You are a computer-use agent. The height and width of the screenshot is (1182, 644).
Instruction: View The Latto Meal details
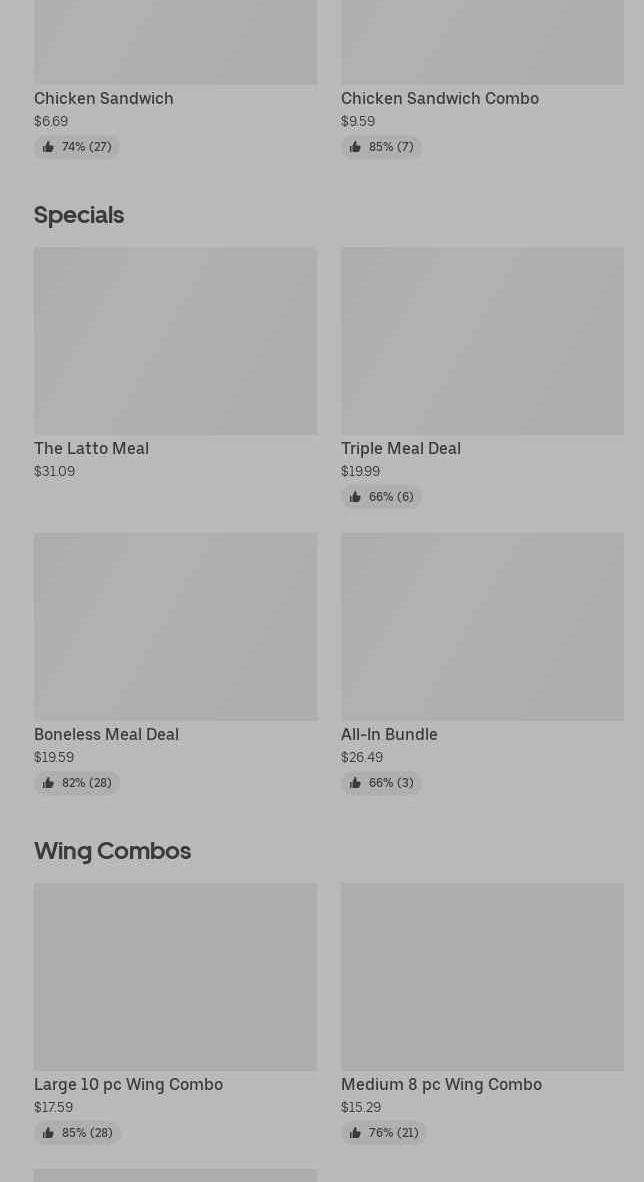pos(175,342)
